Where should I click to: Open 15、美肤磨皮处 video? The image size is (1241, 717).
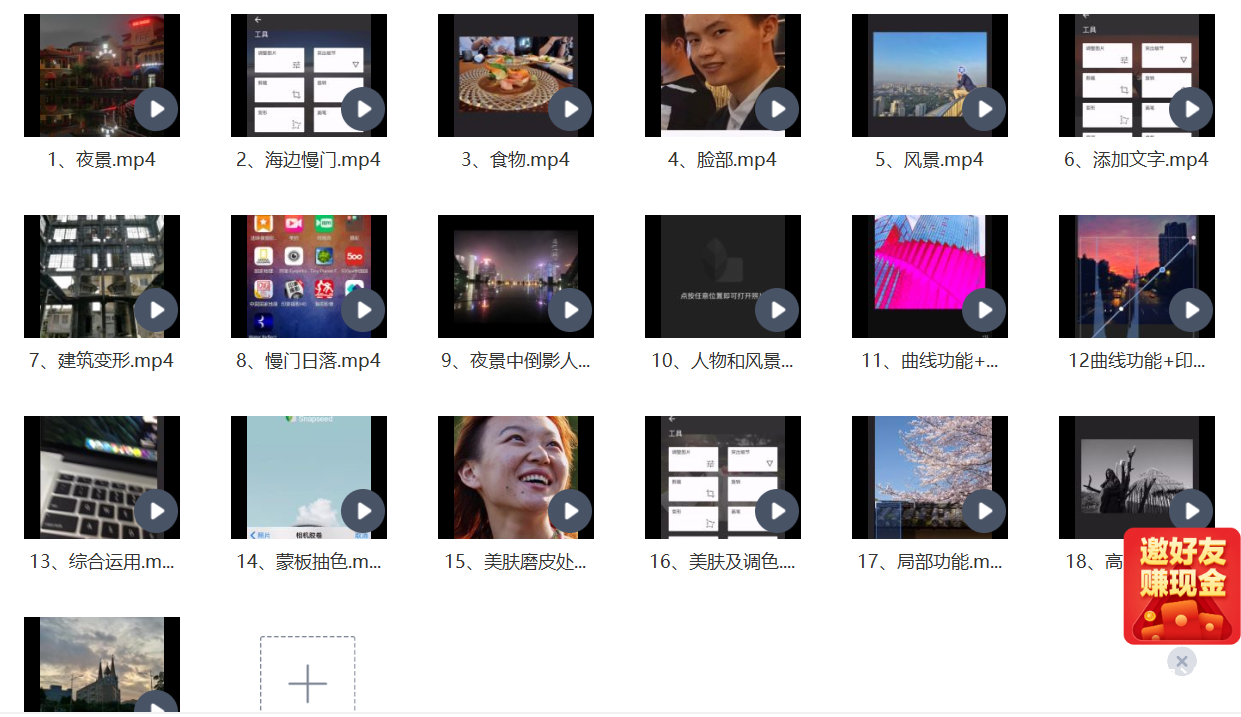point(516,478)
